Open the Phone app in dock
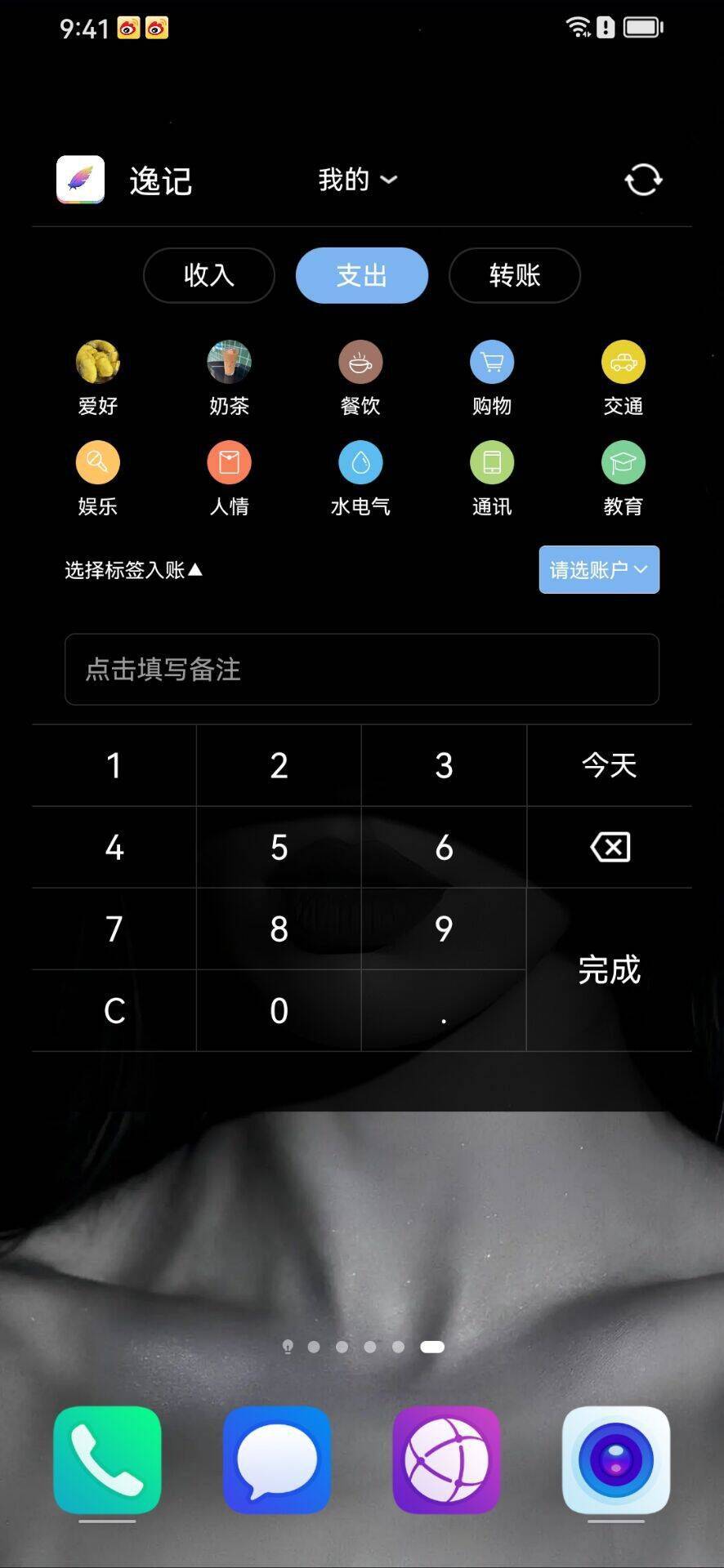This screenshot has height=1568, width=724. pyautogui.click(x=107, y=1460)
